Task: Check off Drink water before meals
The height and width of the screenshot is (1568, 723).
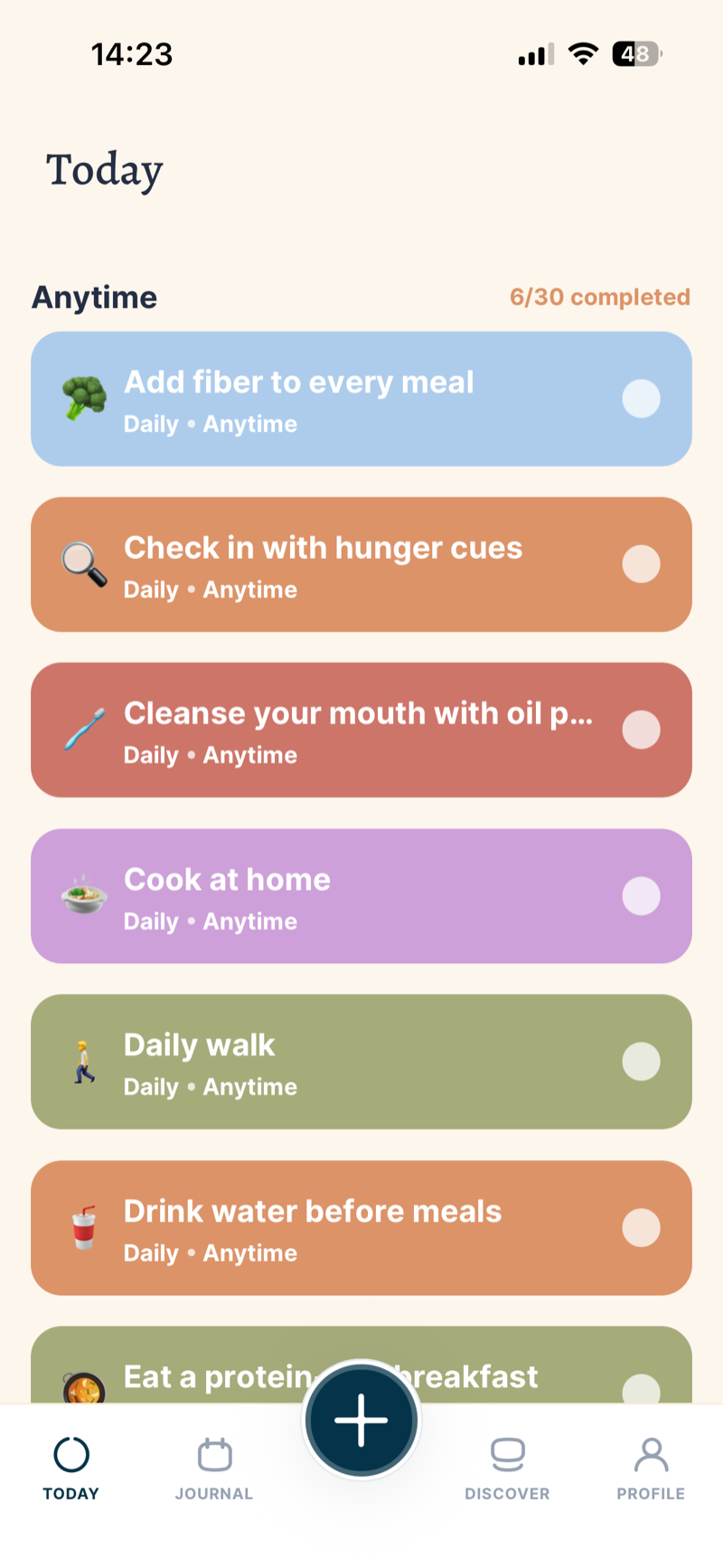Action: point(641,1228)
